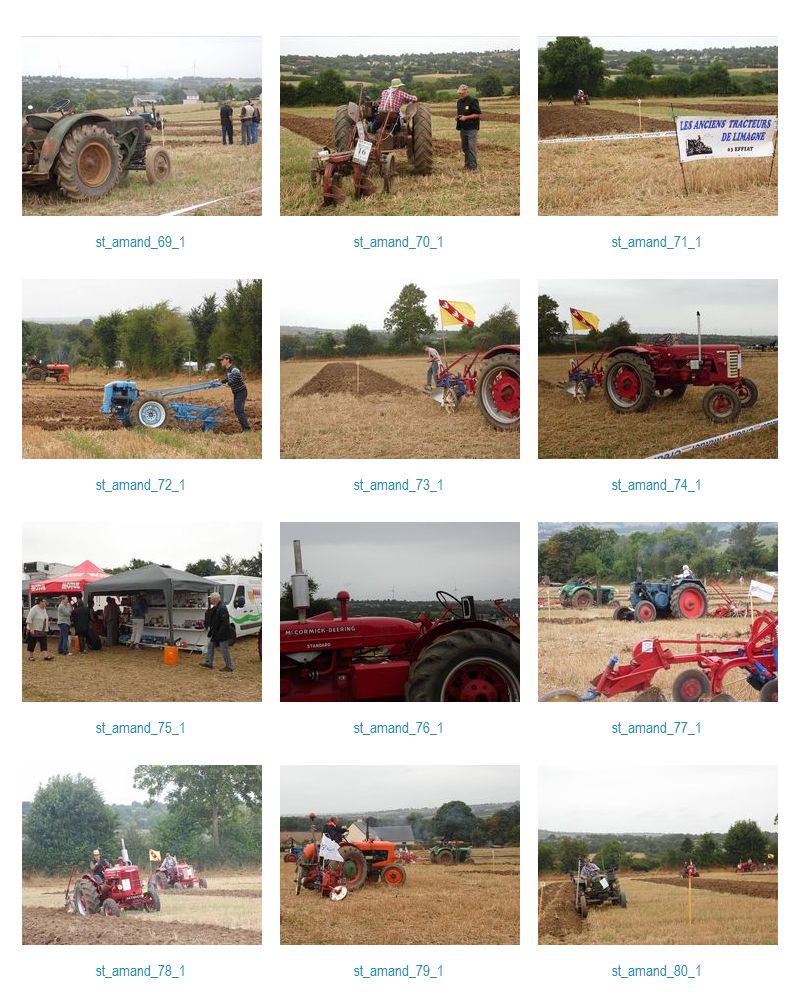
Task: Open the st_amand_72_1 photo thumbnail
Action: click(141, 369)
